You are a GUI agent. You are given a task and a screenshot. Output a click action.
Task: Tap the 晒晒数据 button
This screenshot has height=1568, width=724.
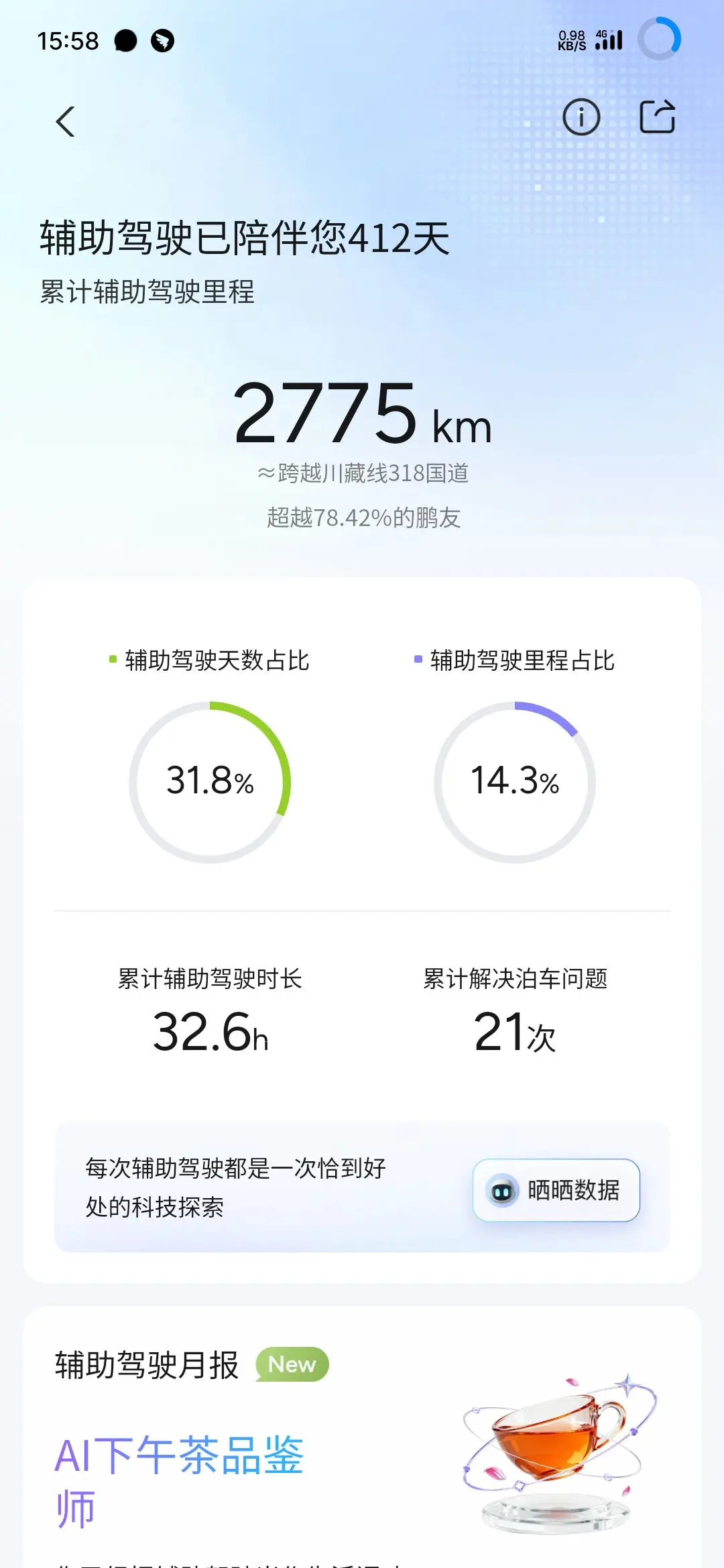556,1190
